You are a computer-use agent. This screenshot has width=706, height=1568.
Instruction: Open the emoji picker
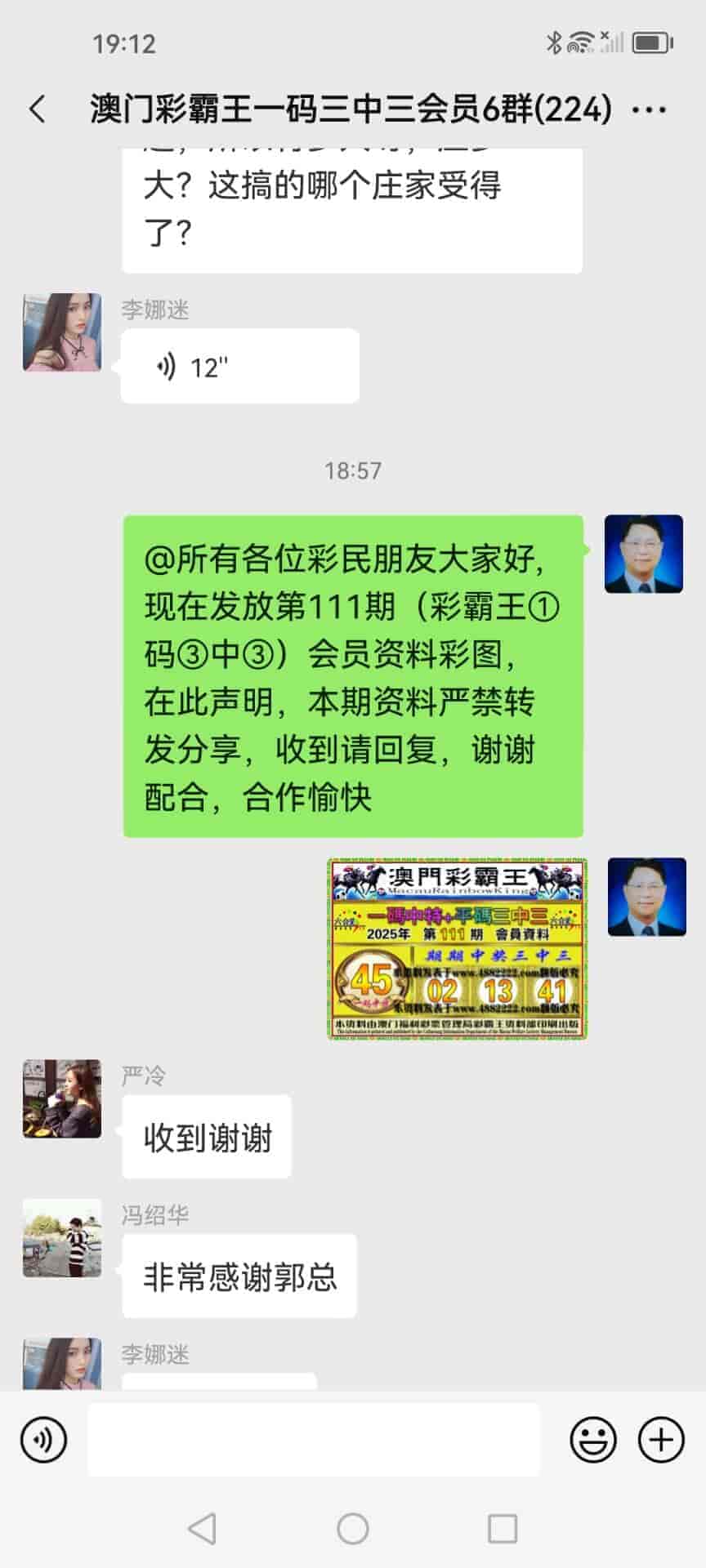[x=592, y=1439]
